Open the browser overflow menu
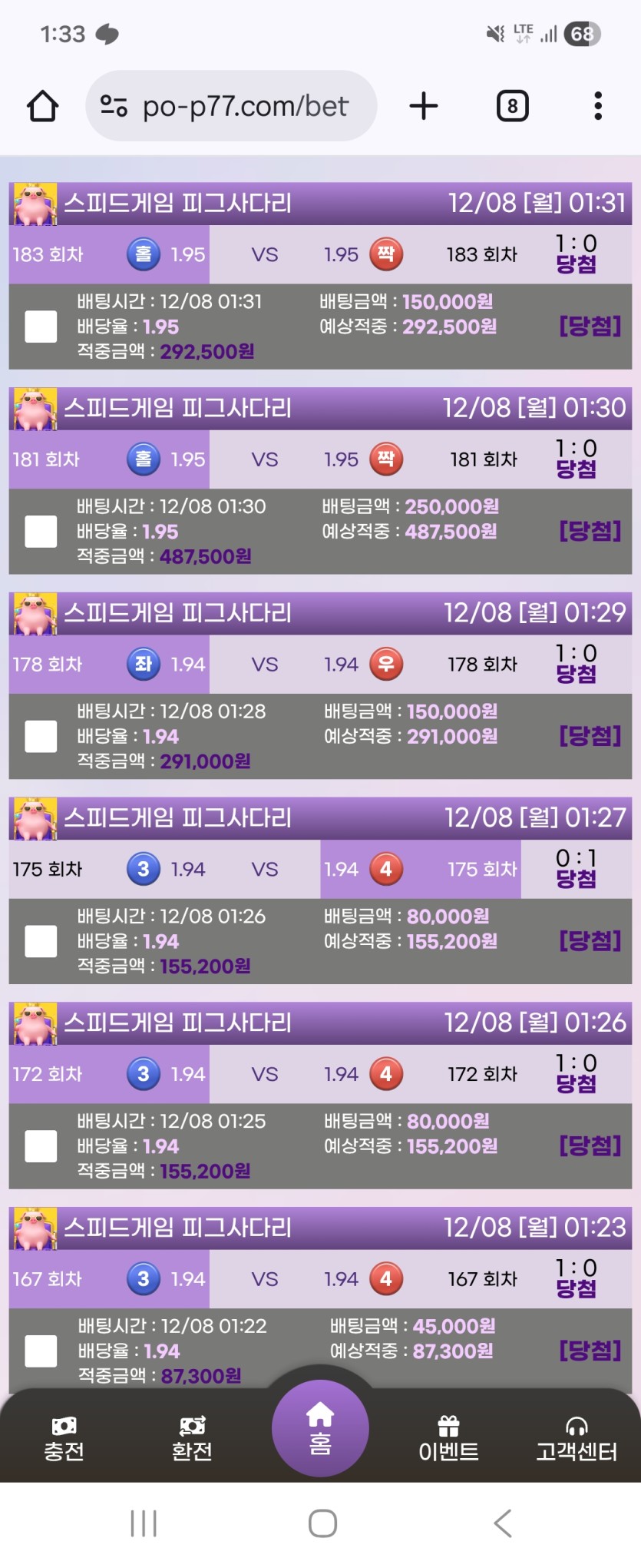This screenshot has width=641, height=1568. point(597,106)
